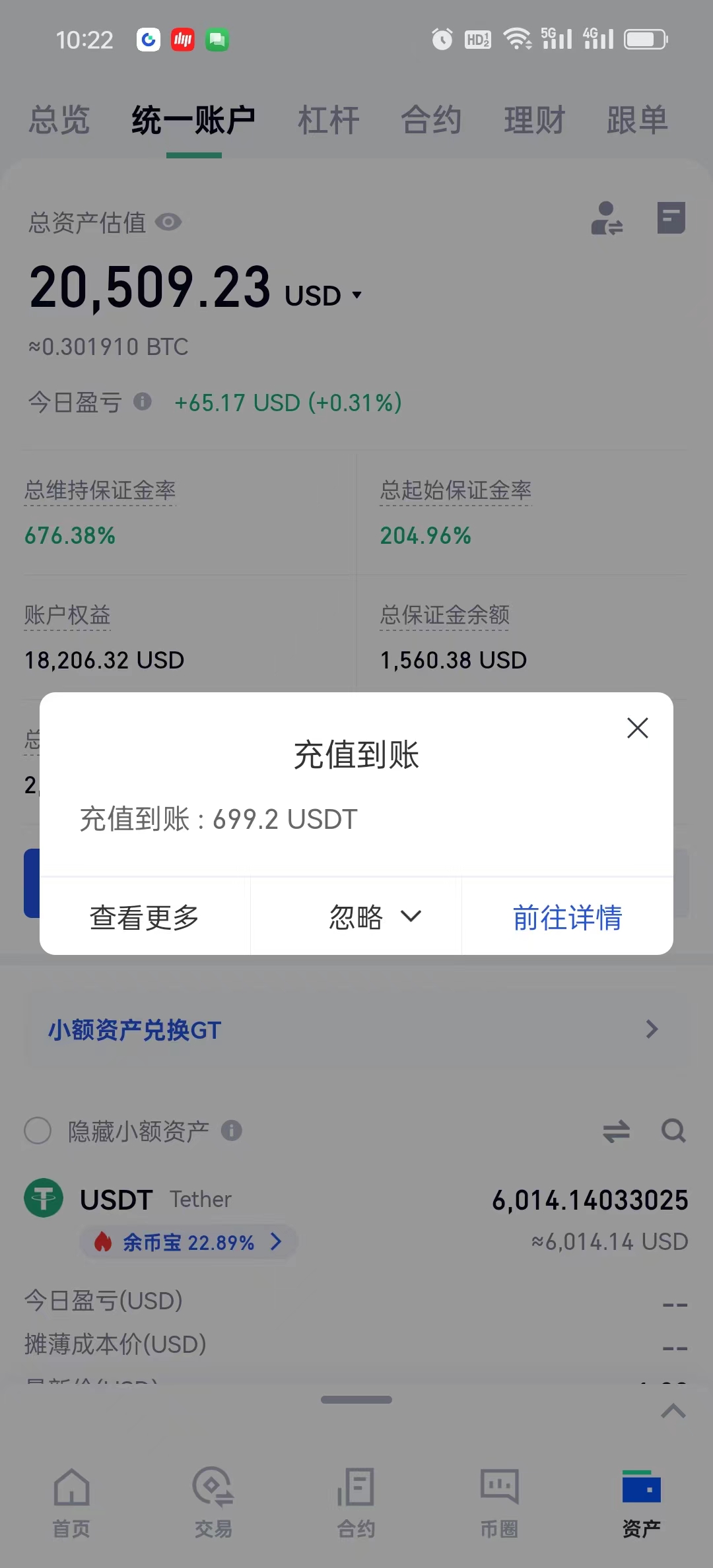Switch to the 理财 tab

pos(534,121)
